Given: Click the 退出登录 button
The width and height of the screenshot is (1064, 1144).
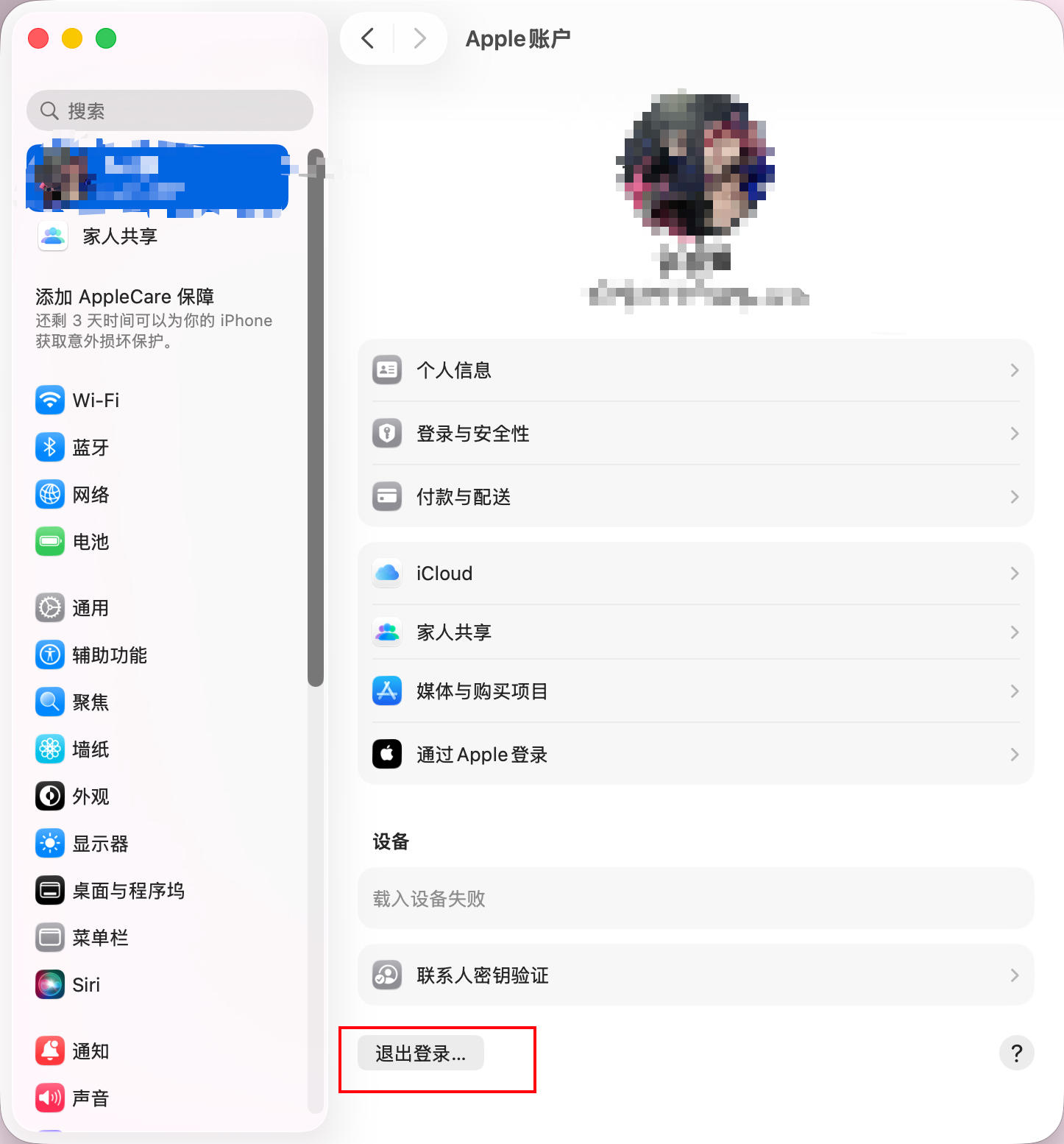Looking at the screenshot, I should click(420, 1053).
